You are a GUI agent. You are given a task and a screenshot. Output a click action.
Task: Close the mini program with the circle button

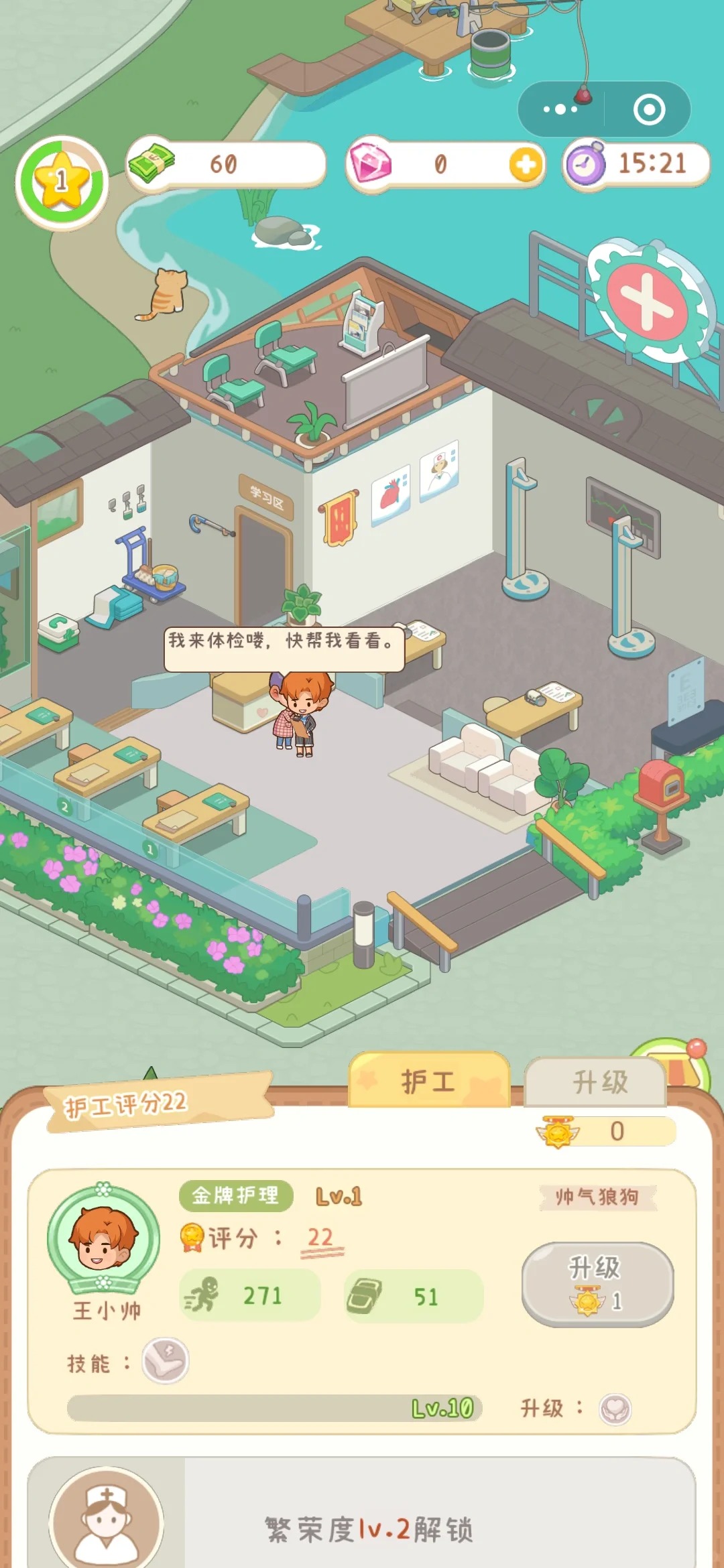pyautogui.click(x=649, y=109)
